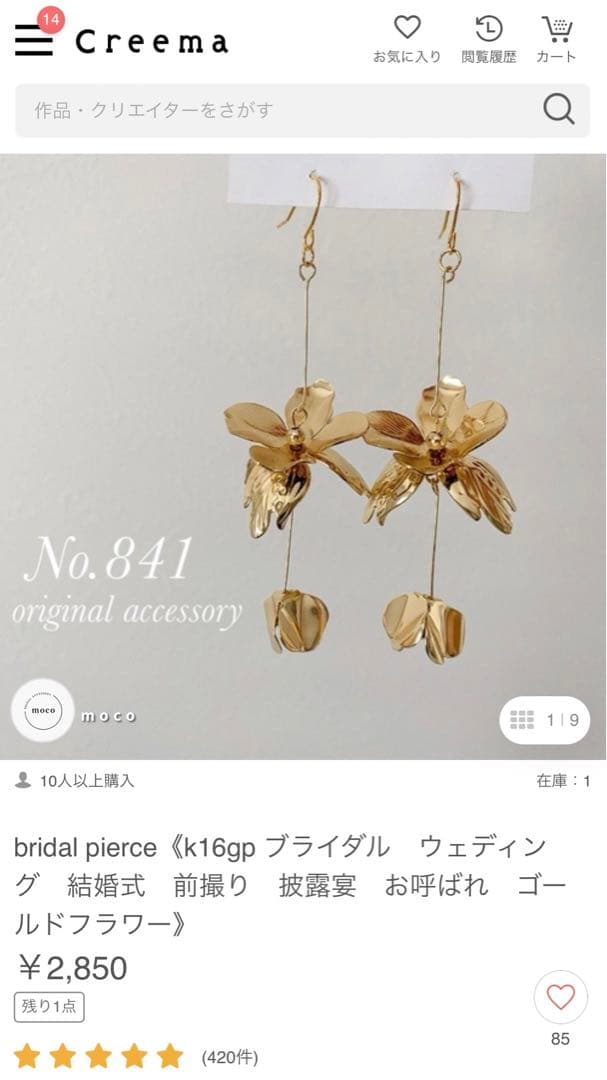Viewport: 607px width, 1080px height.
Task: Open the gold flower earrings product photo
Action: pyautogui.click(x=303, y=440)
